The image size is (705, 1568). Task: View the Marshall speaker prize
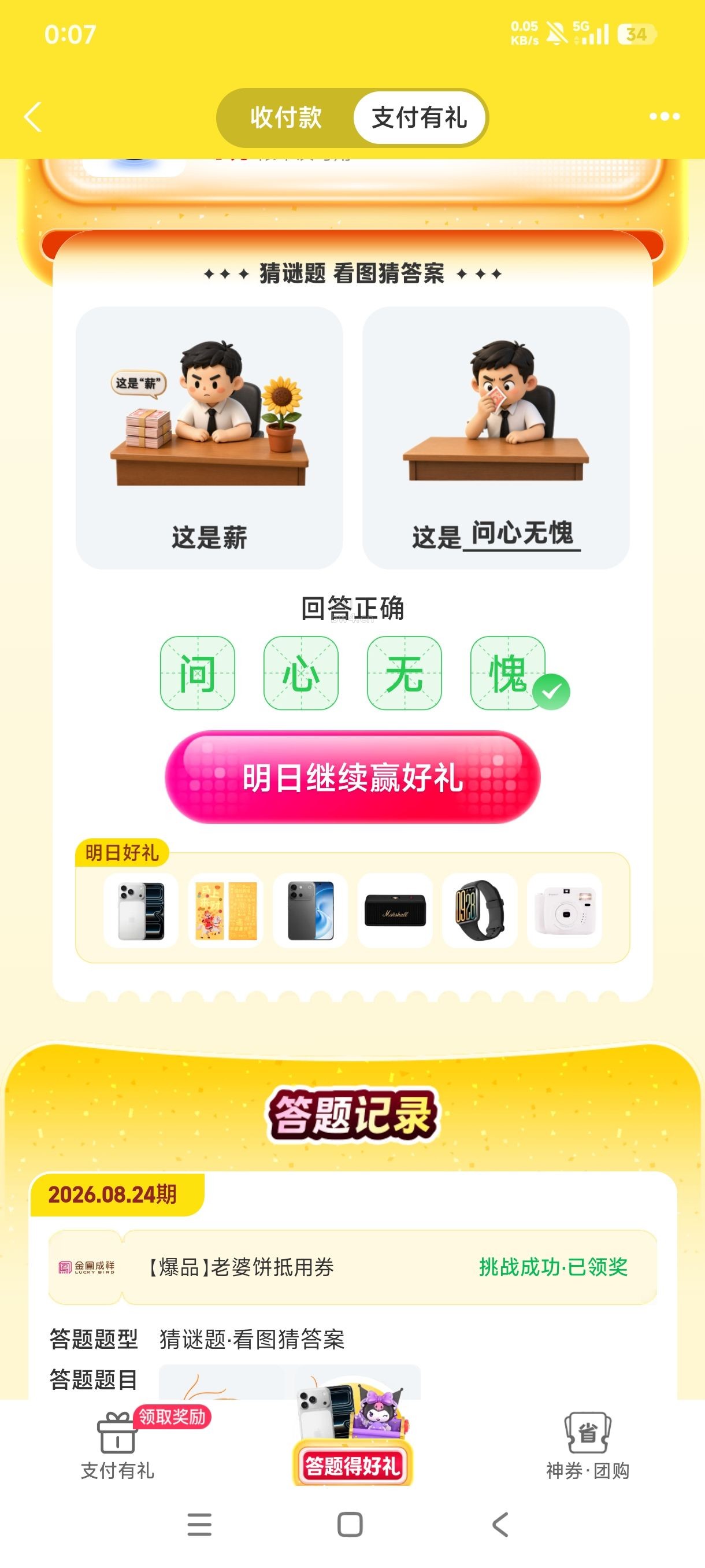click(395, 911)
